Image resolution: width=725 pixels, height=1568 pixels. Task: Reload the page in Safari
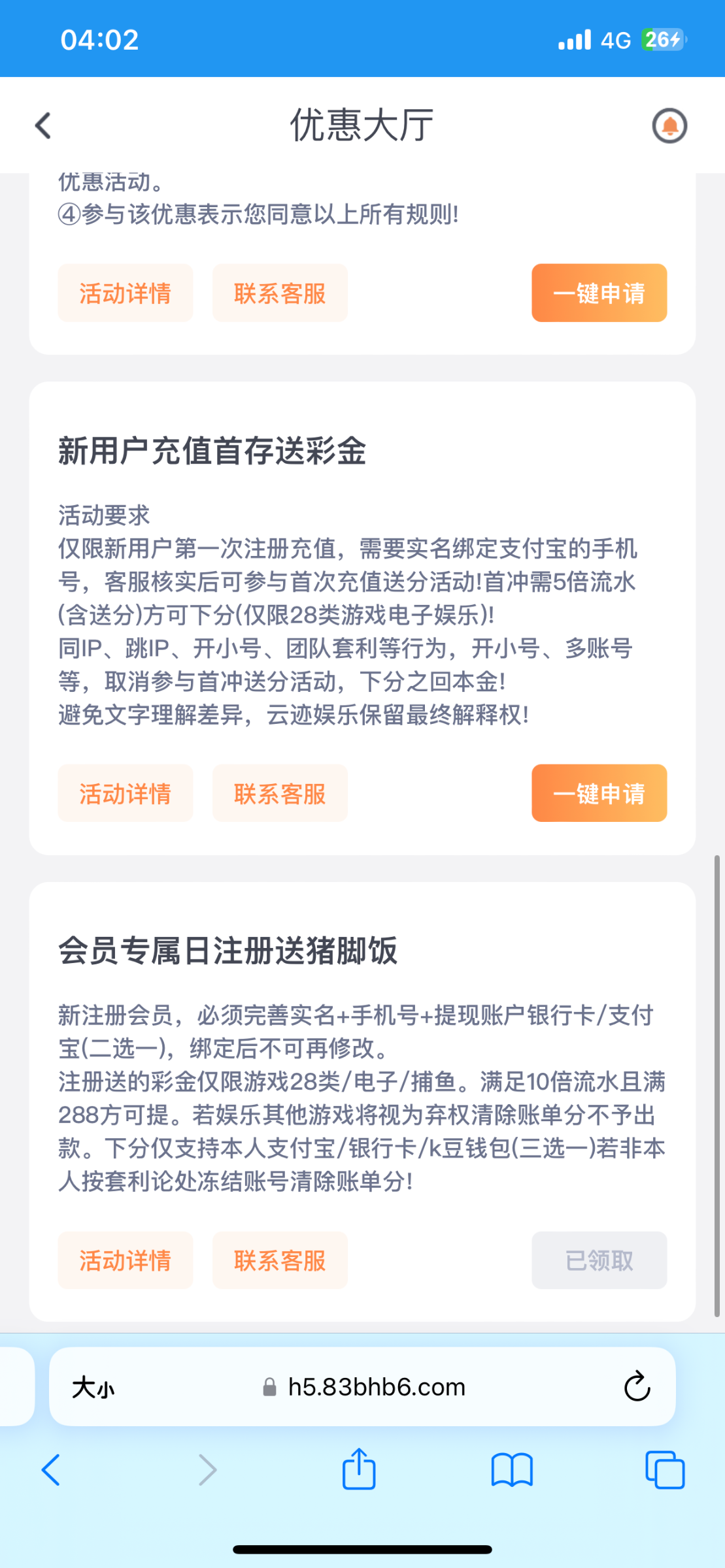(637, 1387)
